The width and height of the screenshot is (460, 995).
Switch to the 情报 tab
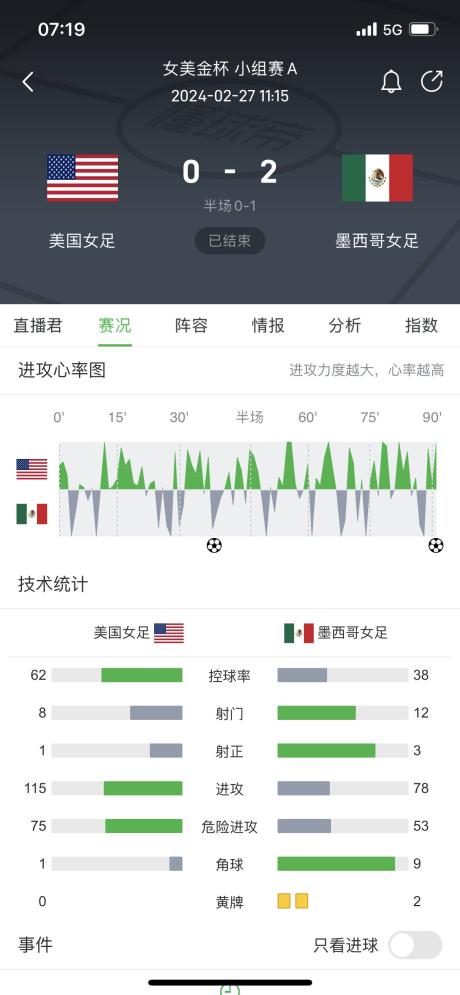tap(268, 326)
